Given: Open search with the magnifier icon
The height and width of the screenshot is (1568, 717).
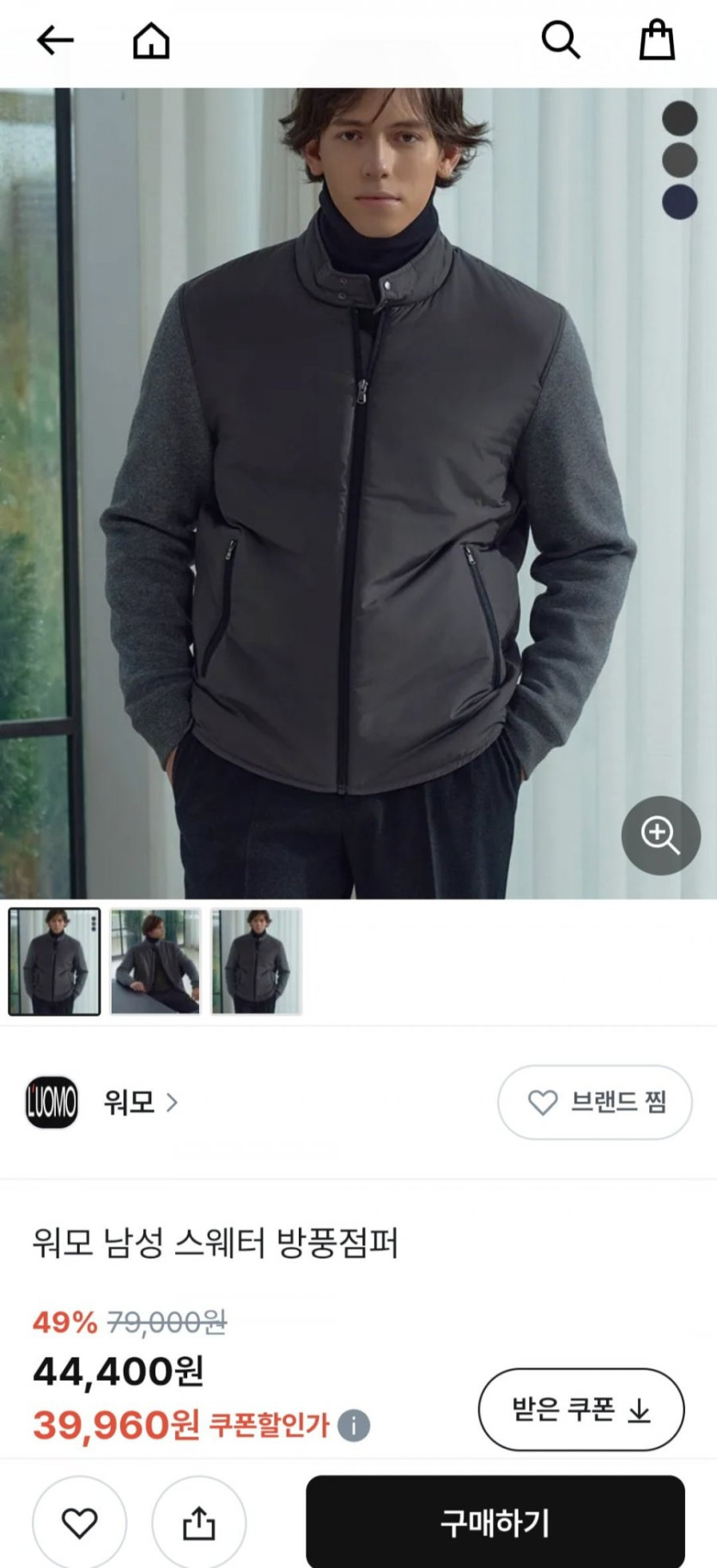Looking at the screenshot, I should (x=561, y=39).
